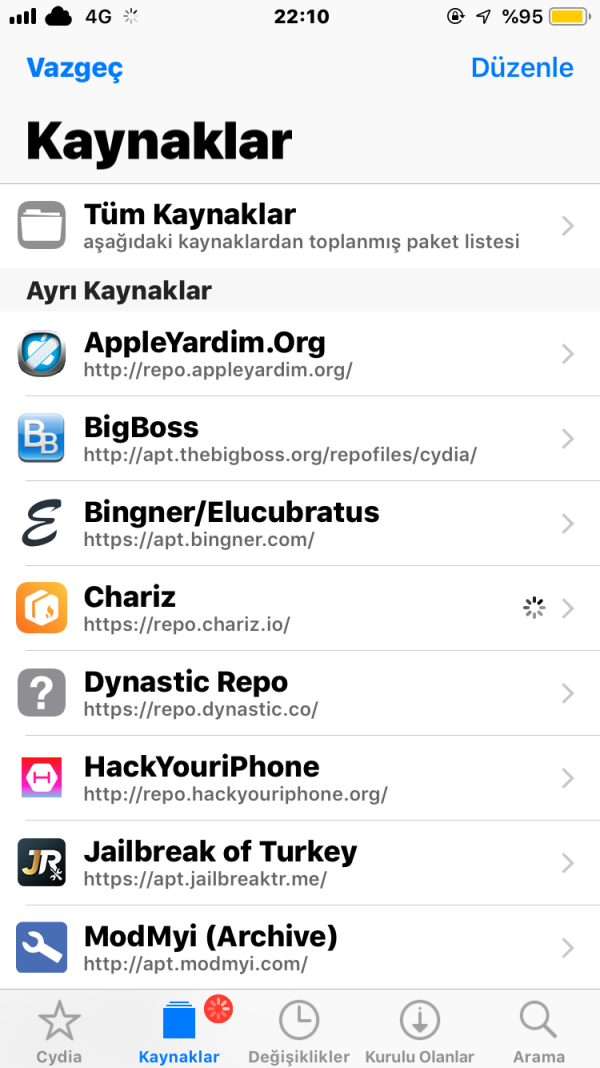This screenshot has height=1068, width=600.
Task: Select the Kaynaklar tab
Action: [x=179, y=1032]
